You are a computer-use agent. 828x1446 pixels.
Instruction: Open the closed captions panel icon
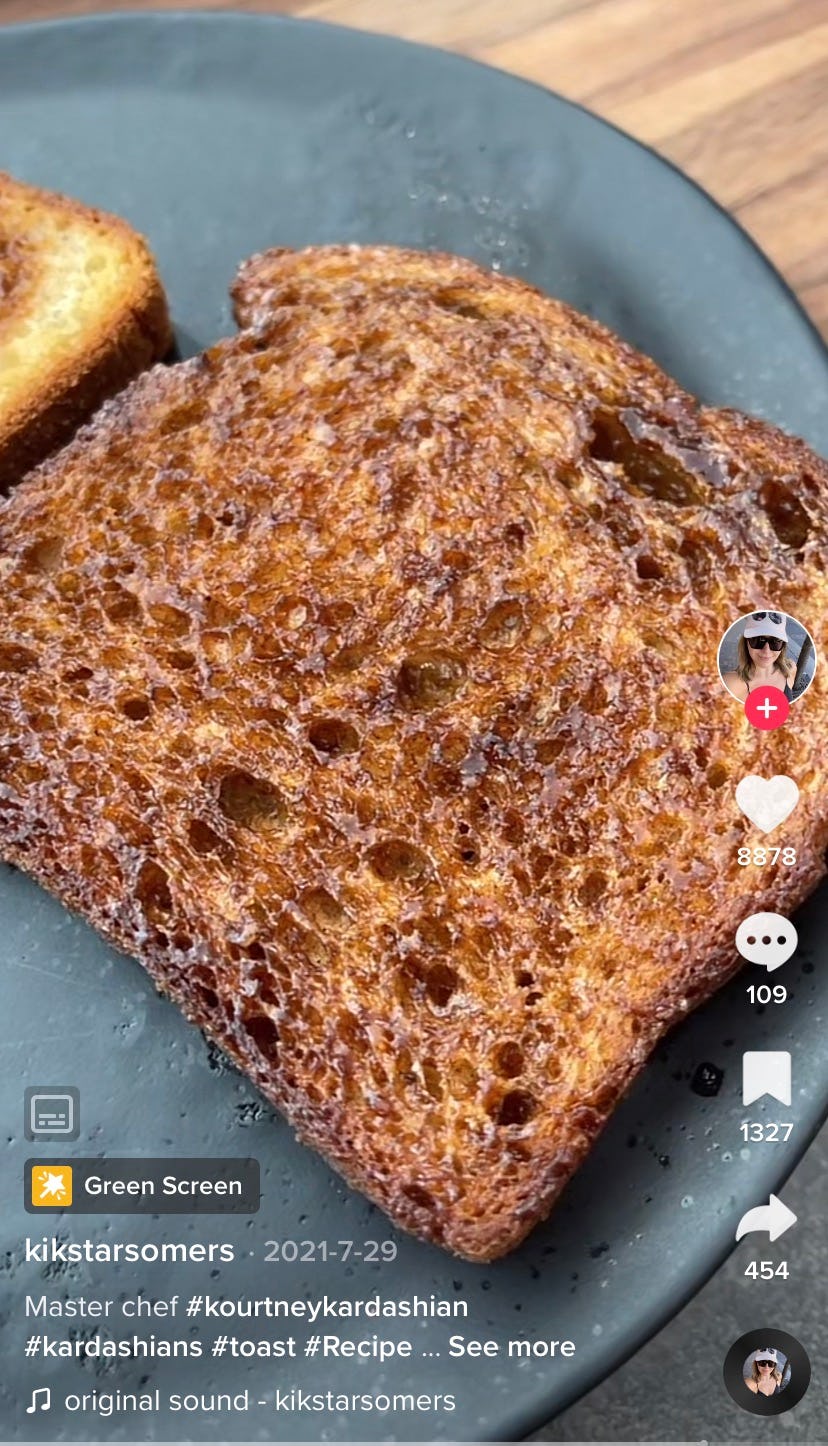[x=52, y=1113]
